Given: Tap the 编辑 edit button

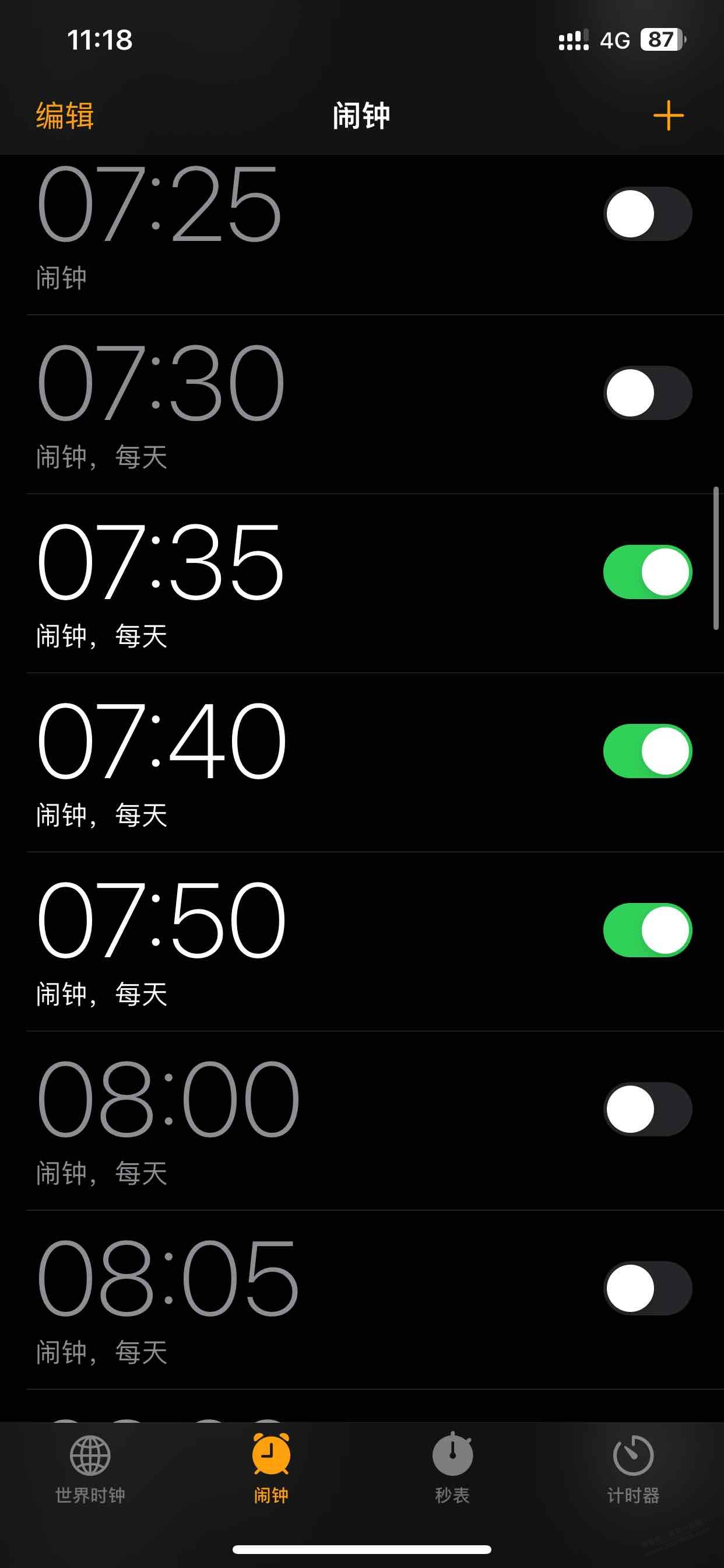Looking at the screenshot, I should [65, 116].
